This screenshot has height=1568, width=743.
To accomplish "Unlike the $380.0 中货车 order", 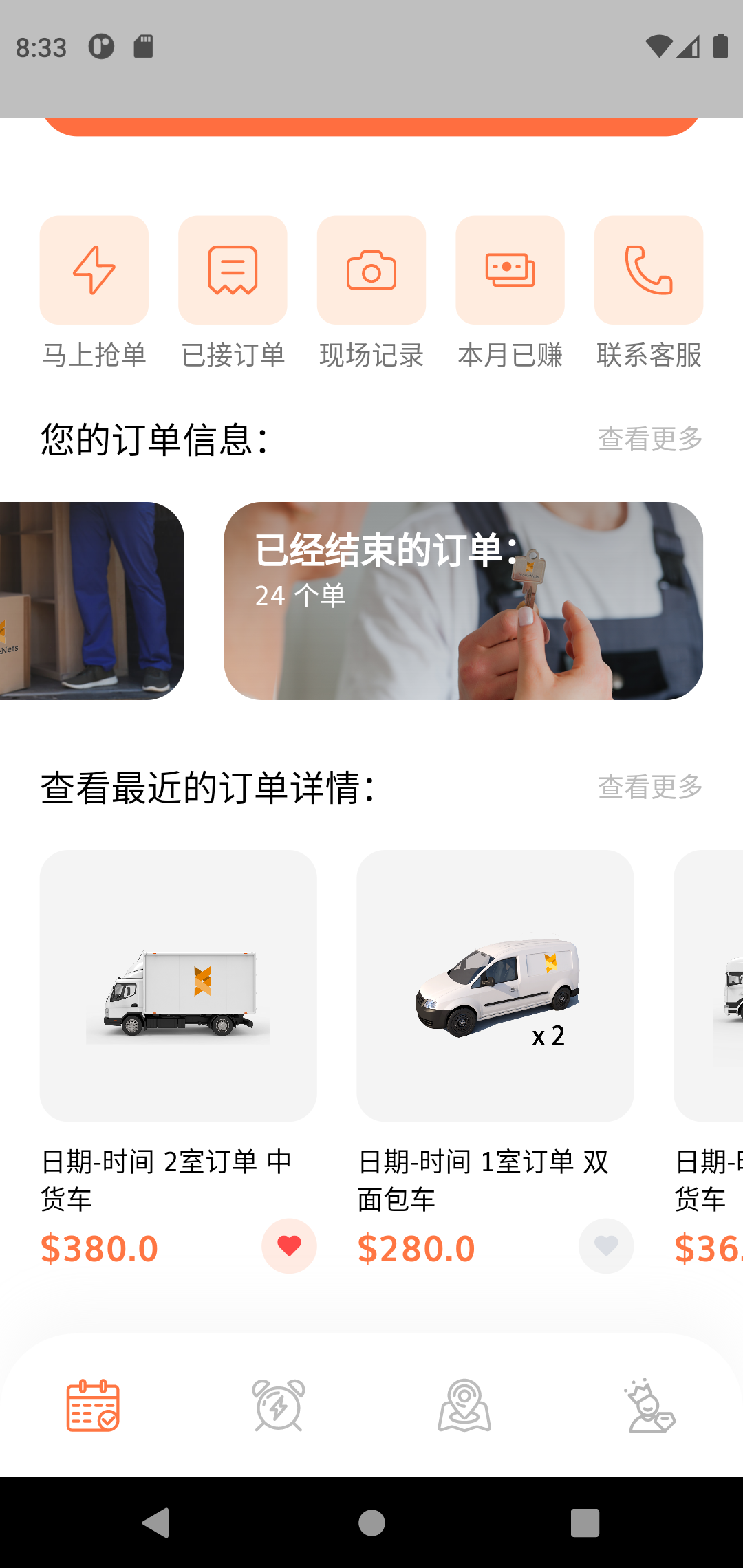I will tap(289, 1246).
